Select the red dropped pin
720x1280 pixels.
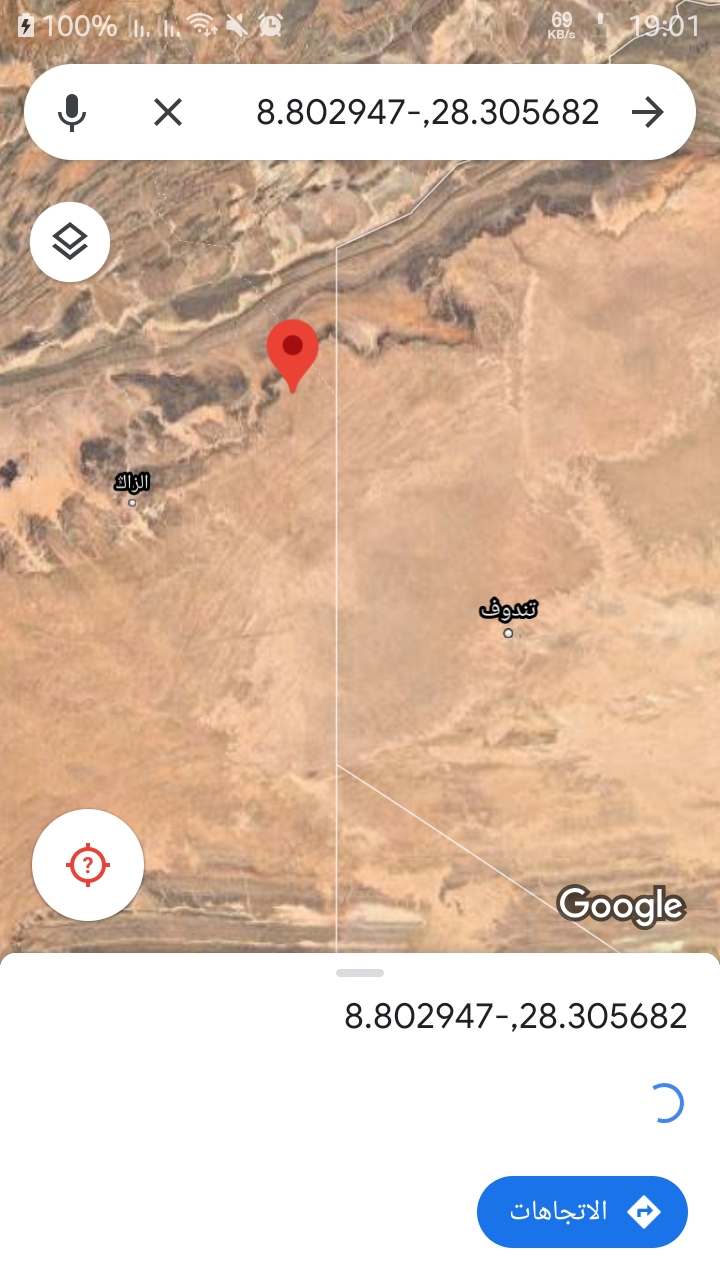[x=292, y=352]
